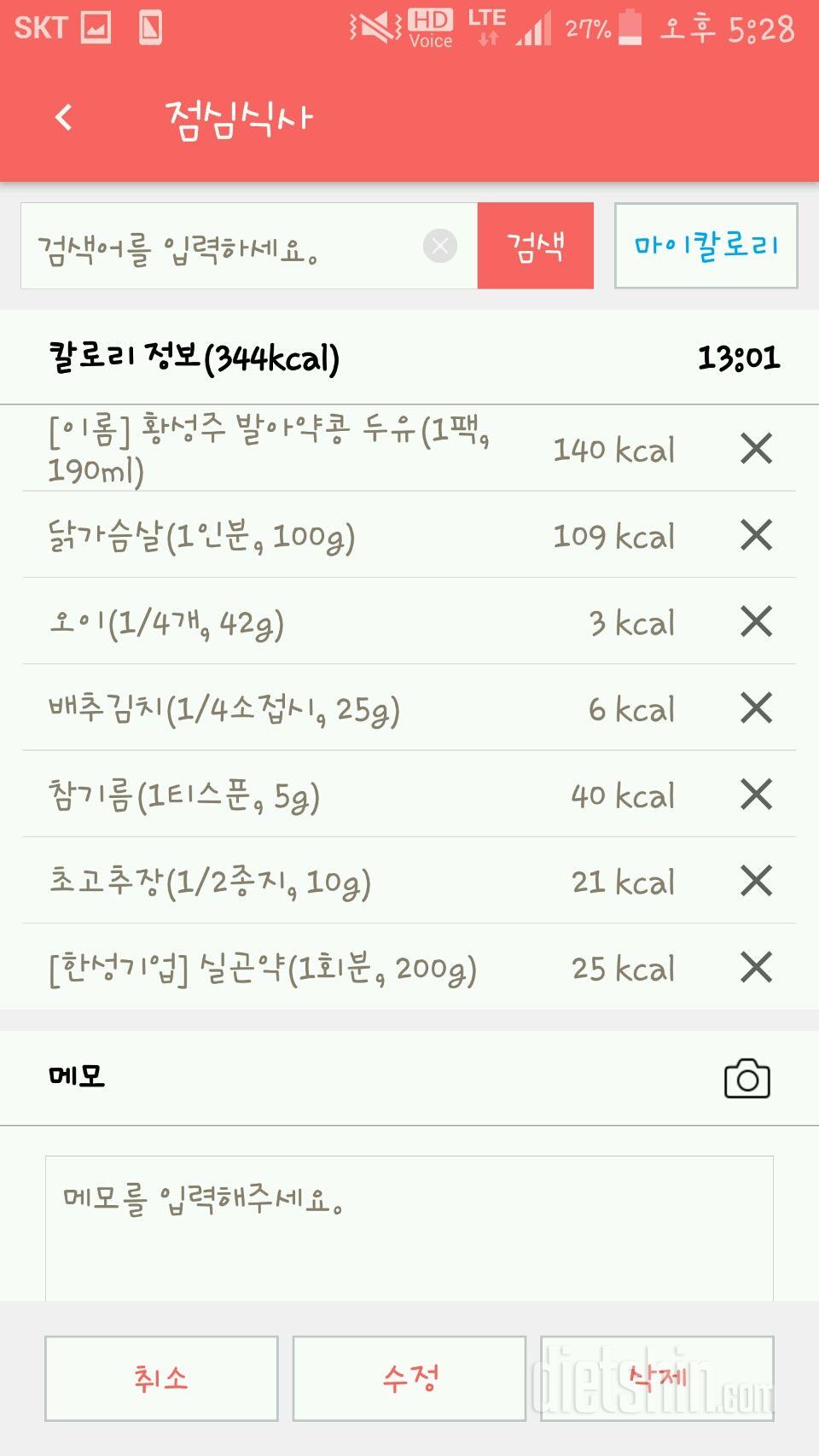Image resolution: width=819 pixels, height=1456 pixels.
Task: Remove 황성주 발아약콩 두유 item
Action: click(x=756, y=449)
